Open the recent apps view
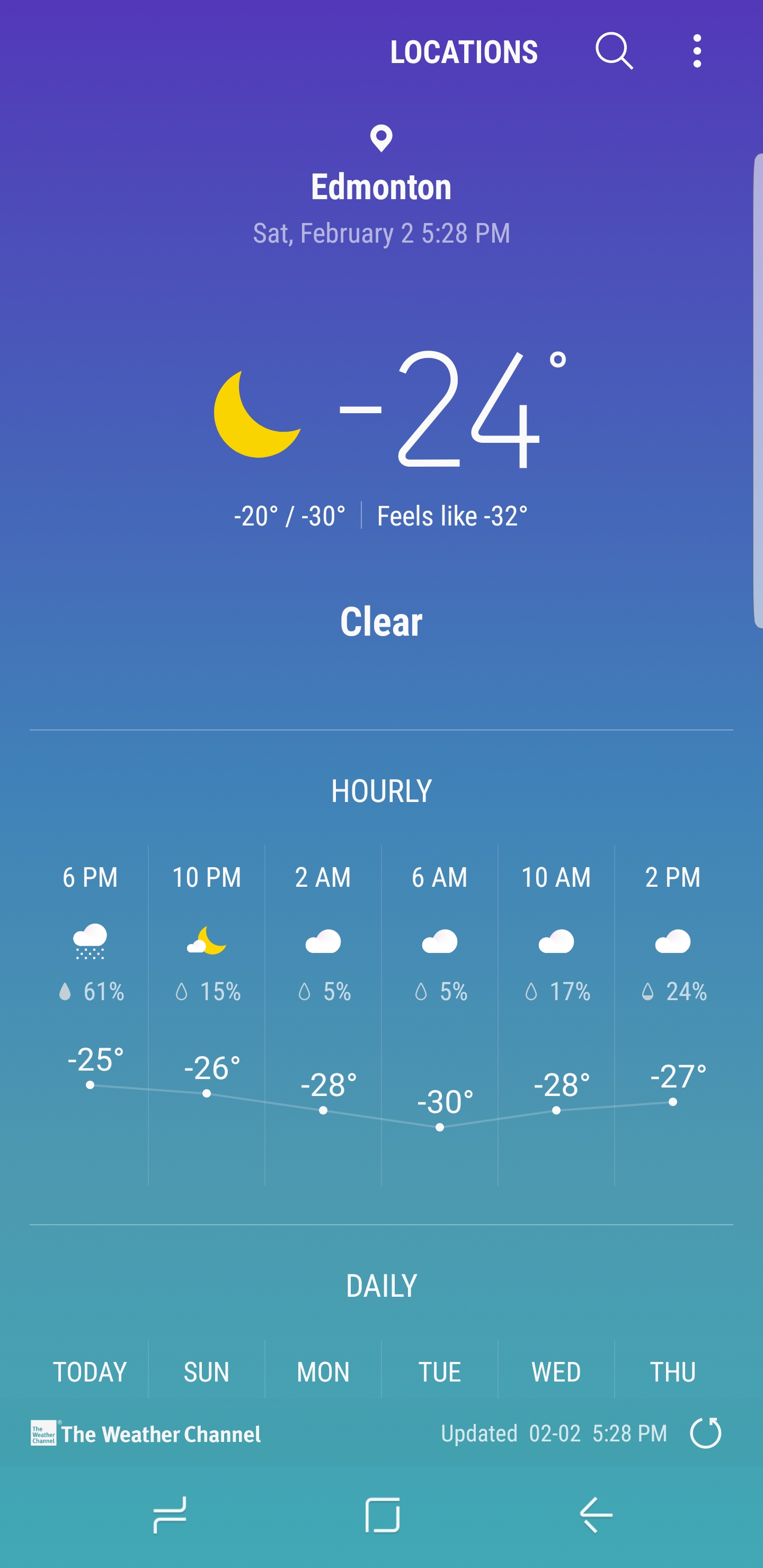The width and height of the screenshot is (763, 1568). click(x=170, y=1514)
